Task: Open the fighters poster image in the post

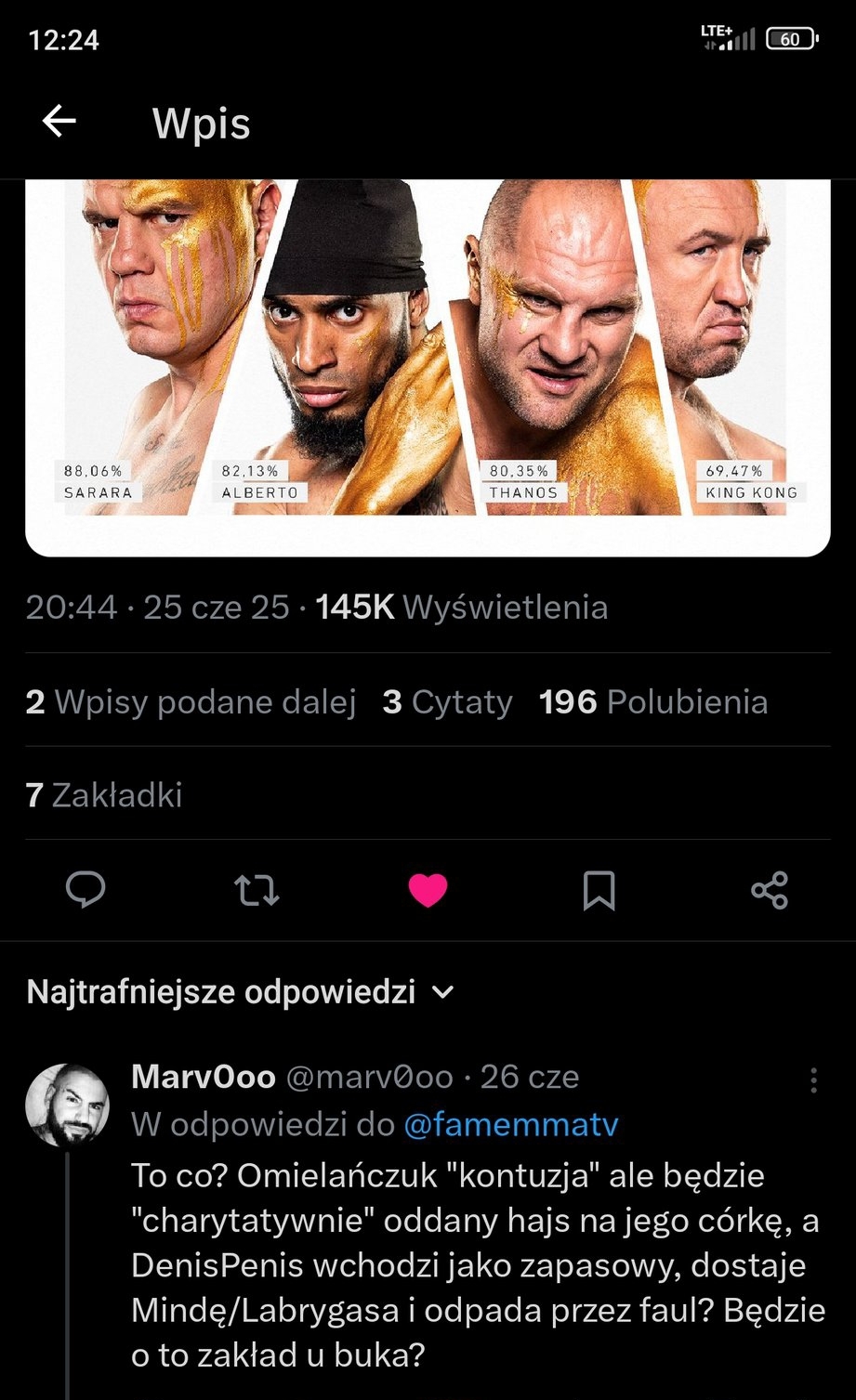Action: click(428, 362)
